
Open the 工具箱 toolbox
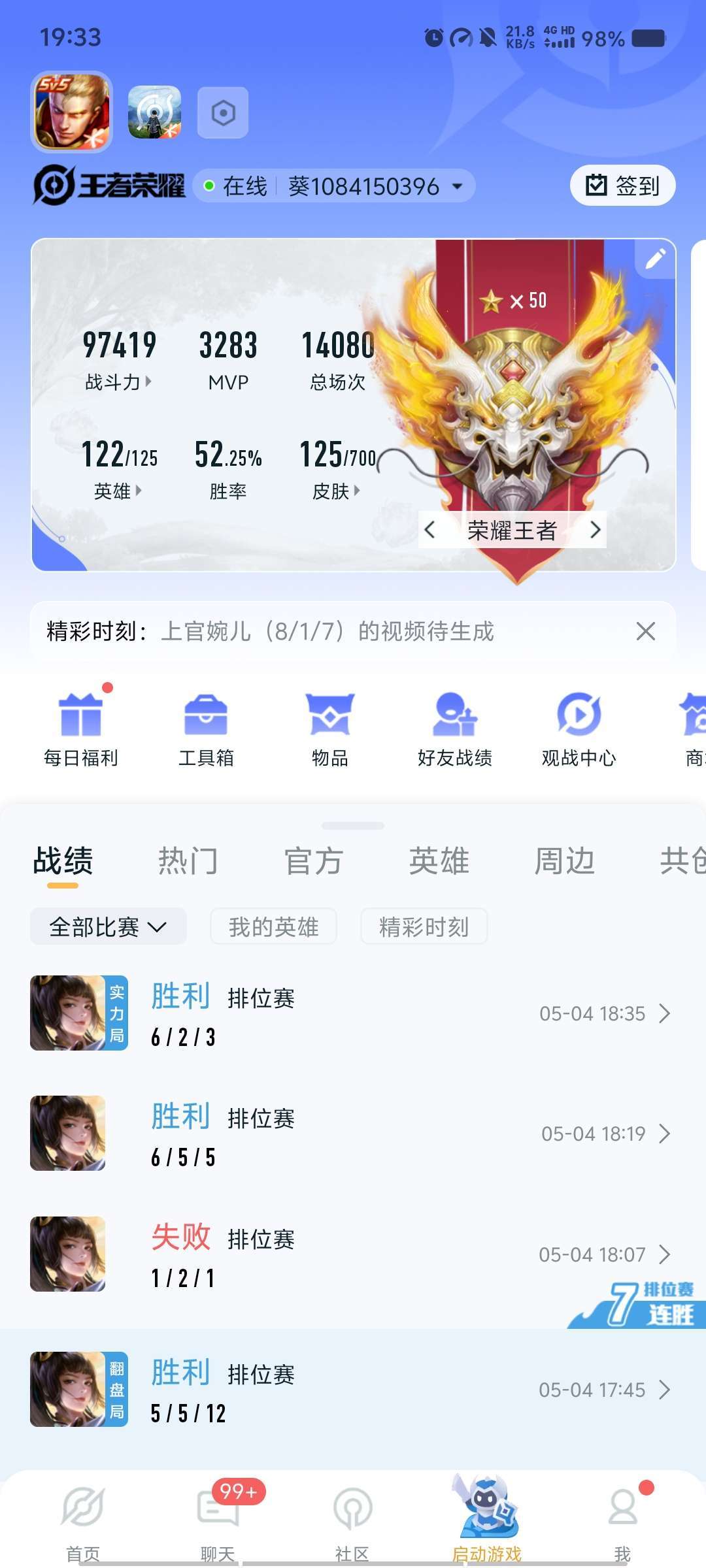click(206, 729)
